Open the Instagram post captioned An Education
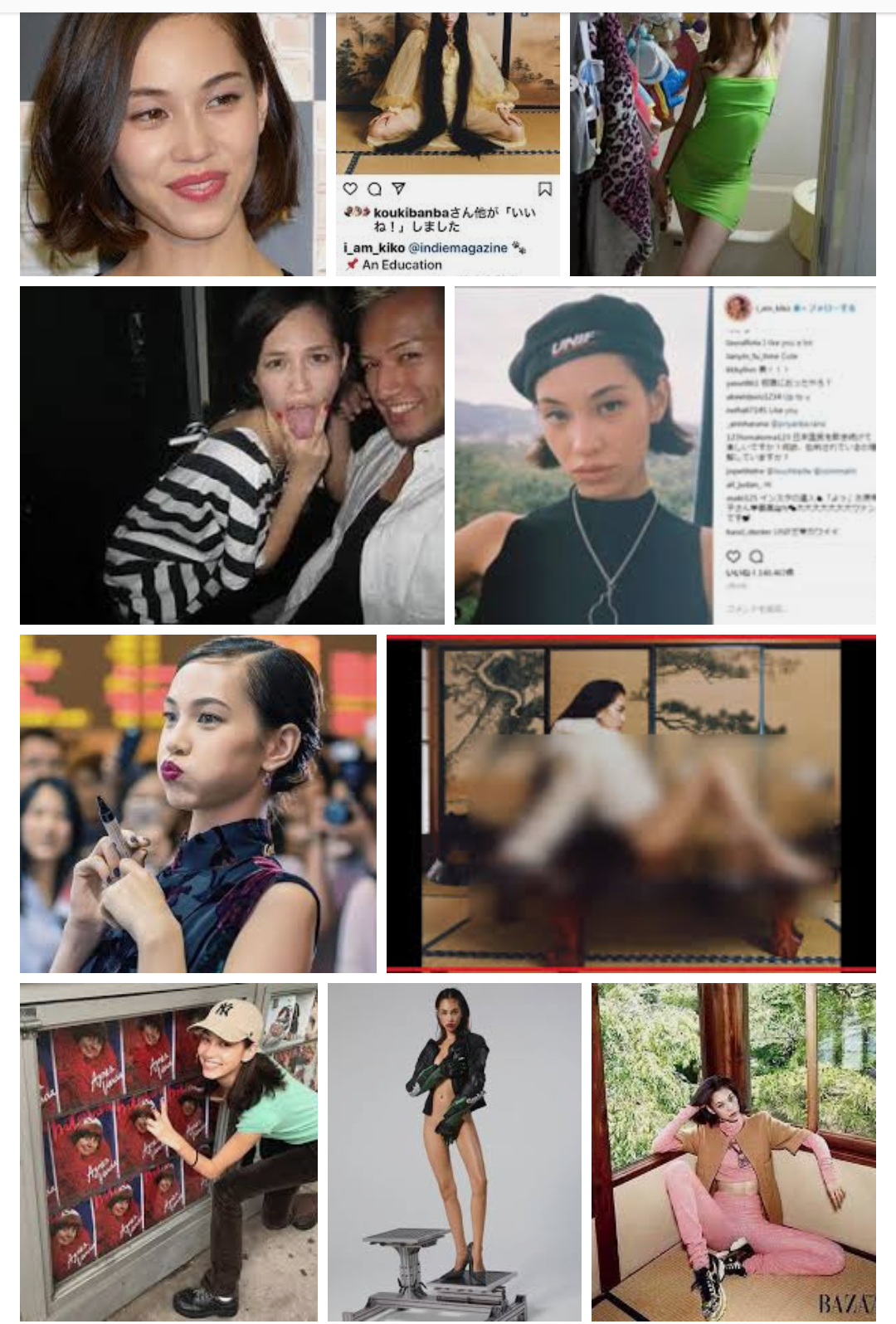Screen dimensions: 896x1324 point(447,145)
